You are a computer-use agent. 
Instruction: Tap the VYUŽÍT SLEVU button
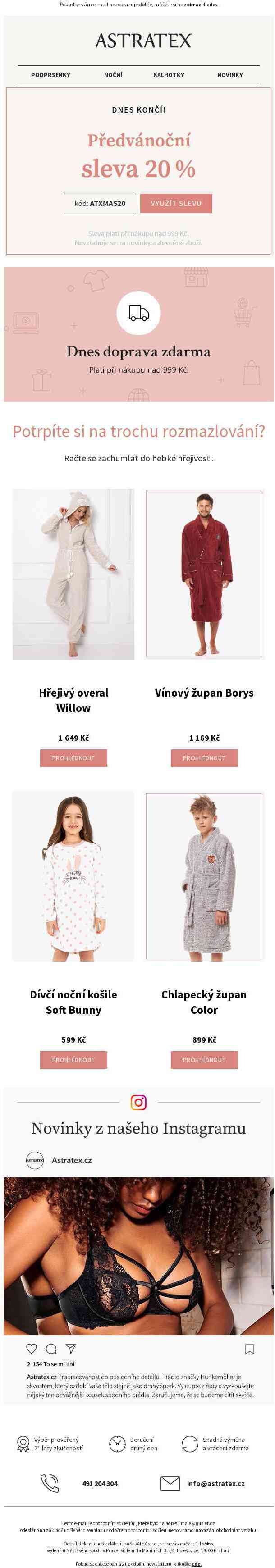tap(176, 203)
